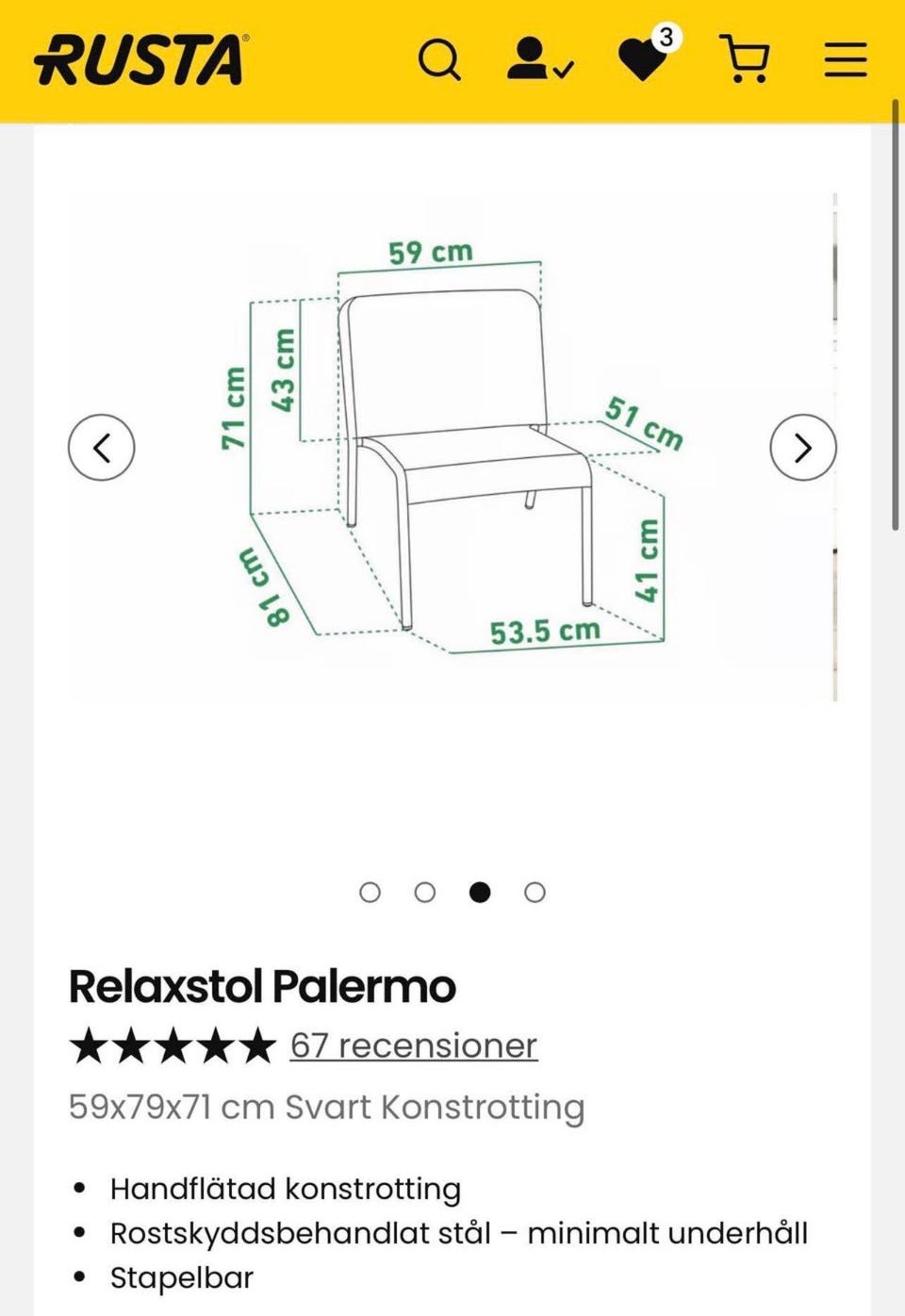The width and height of the screenshot is (905, 1316).
Task: Advance to next product image with right arrow
Action: point(801,448)
